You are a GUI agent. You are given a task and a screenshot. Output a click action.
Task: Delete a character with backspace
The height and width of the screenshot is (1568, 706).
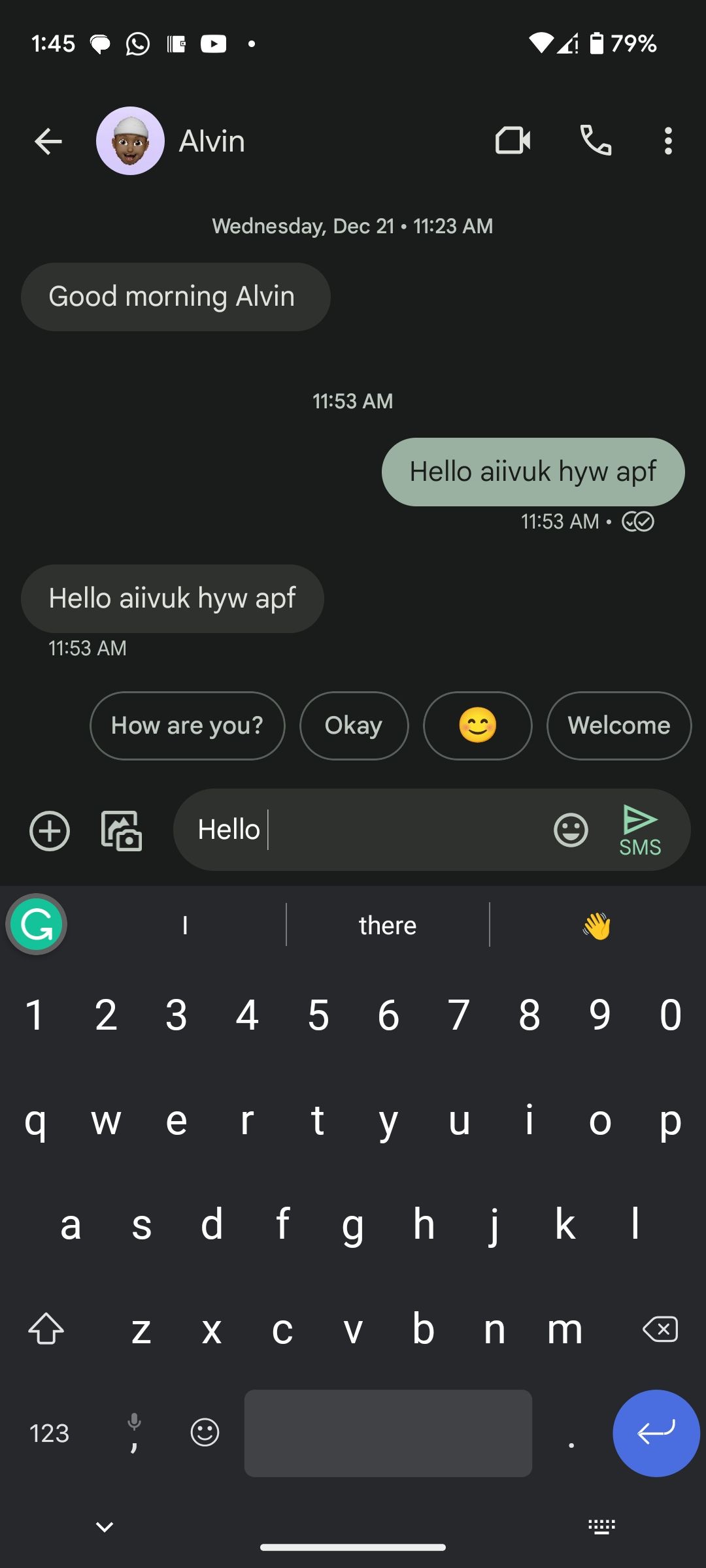click(660, 1329)
